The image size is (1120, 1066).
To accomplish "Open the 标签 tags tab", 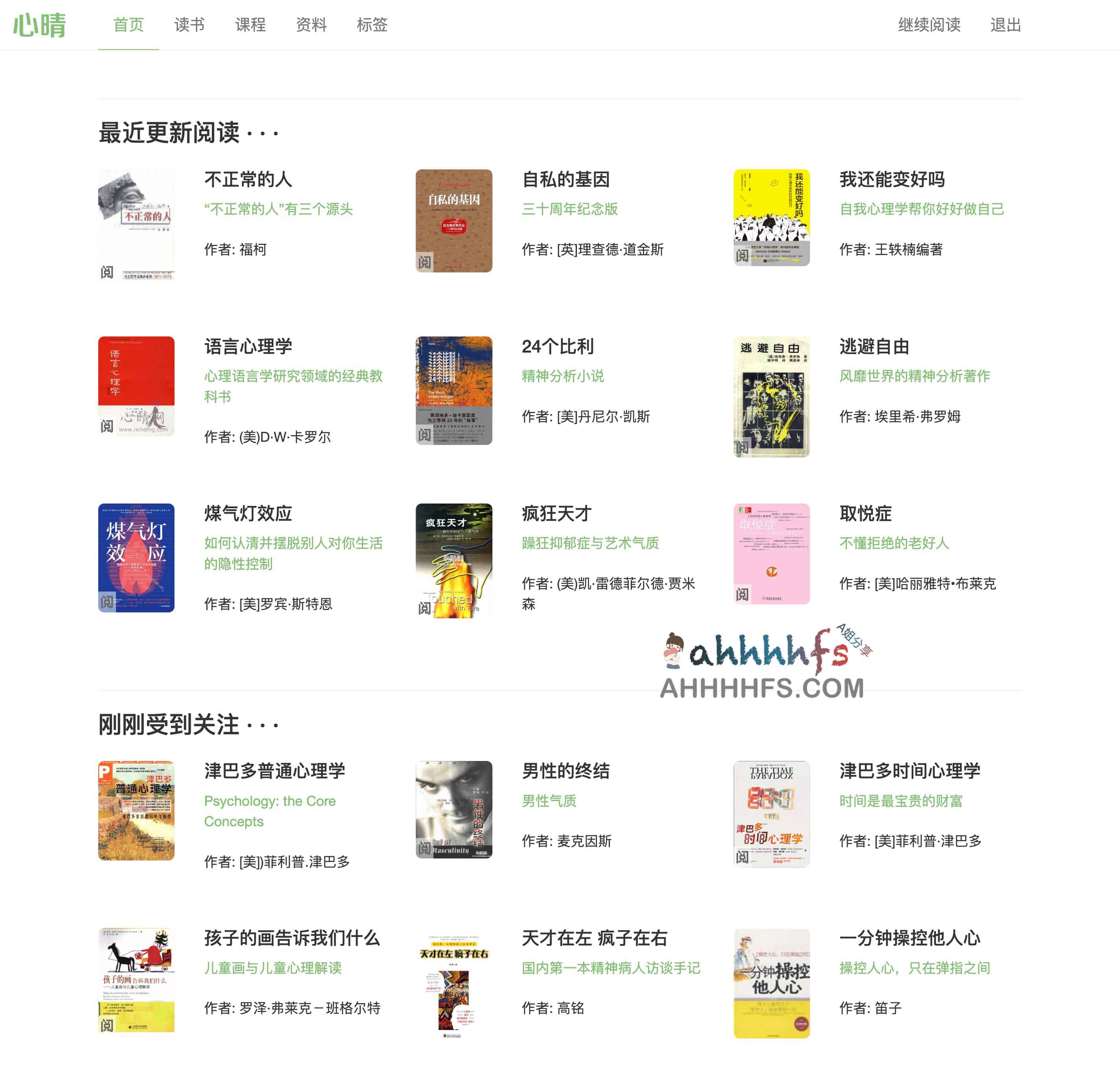I will click(372, 25).
